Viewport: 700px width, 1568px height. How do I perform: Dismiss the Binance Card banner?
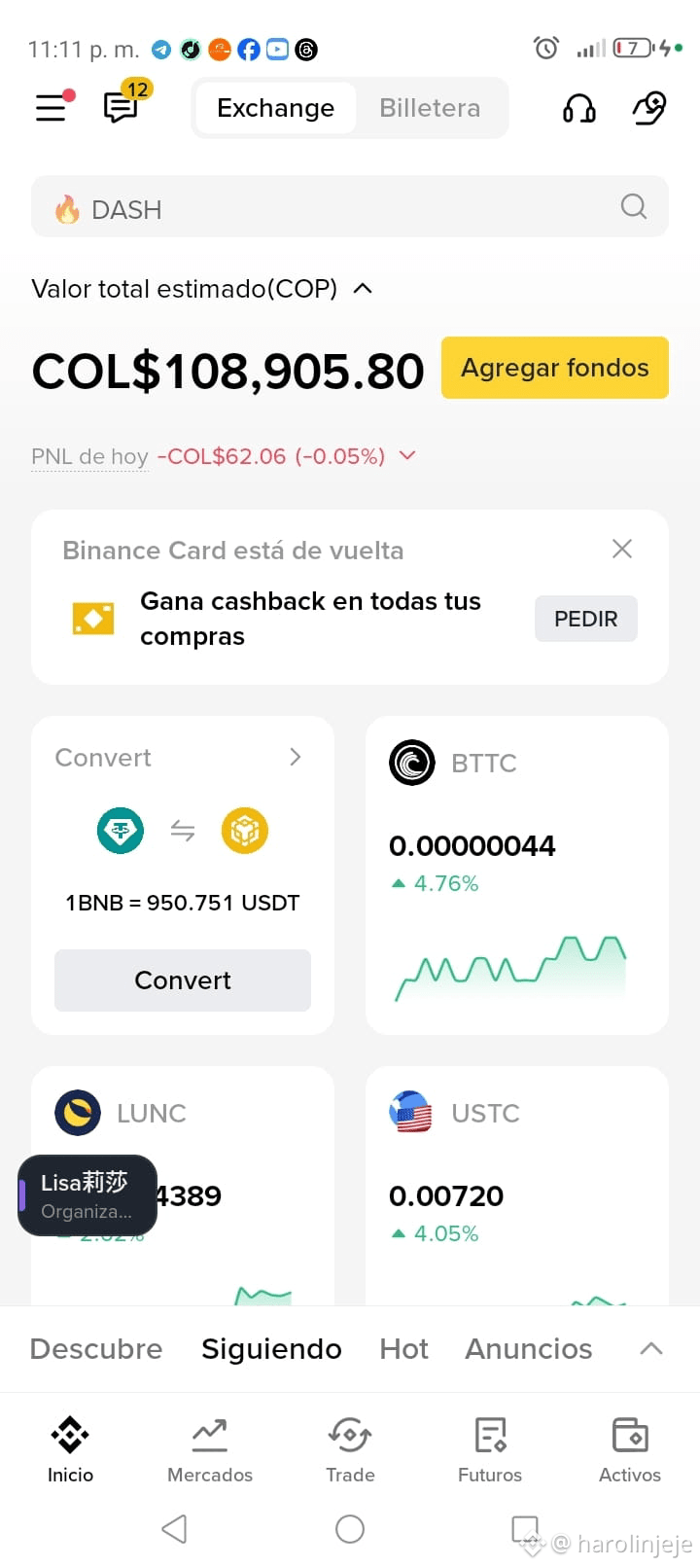click(x=622, y=549)
